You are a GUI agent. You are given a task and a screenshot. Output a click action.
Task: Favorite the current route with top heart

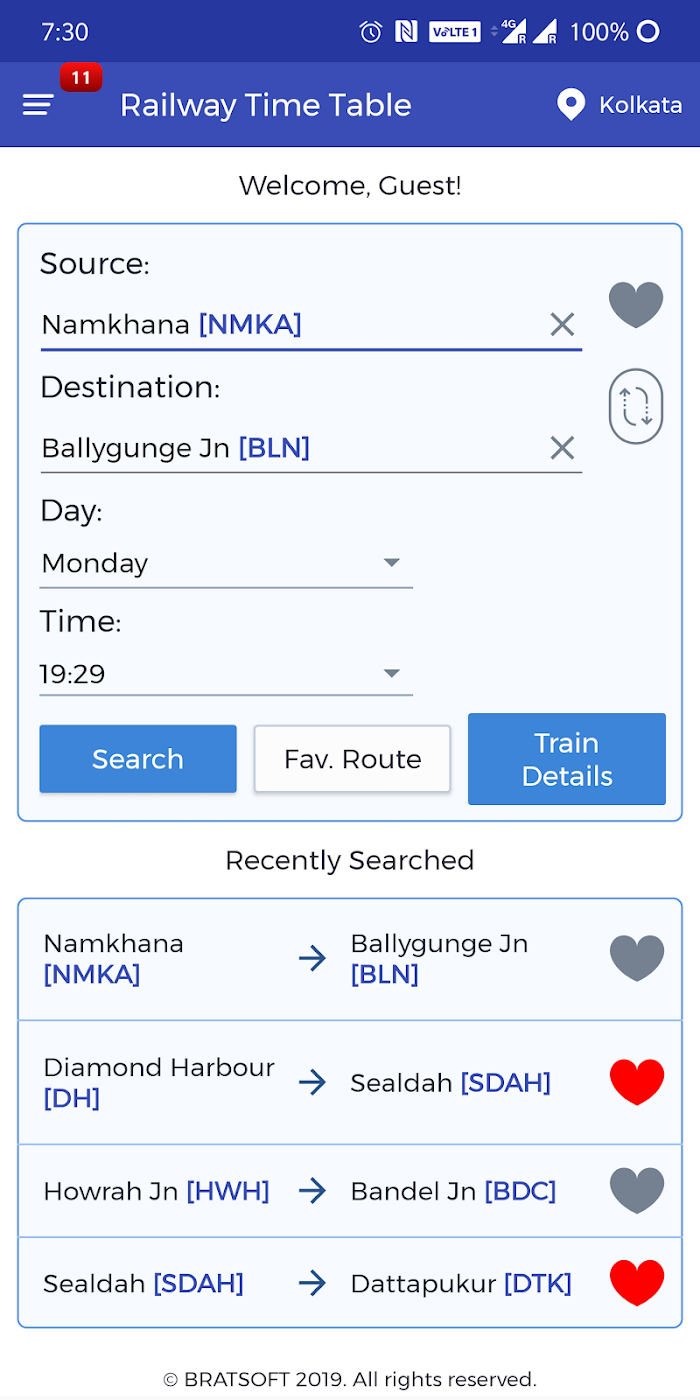click(x=636, y=304)
